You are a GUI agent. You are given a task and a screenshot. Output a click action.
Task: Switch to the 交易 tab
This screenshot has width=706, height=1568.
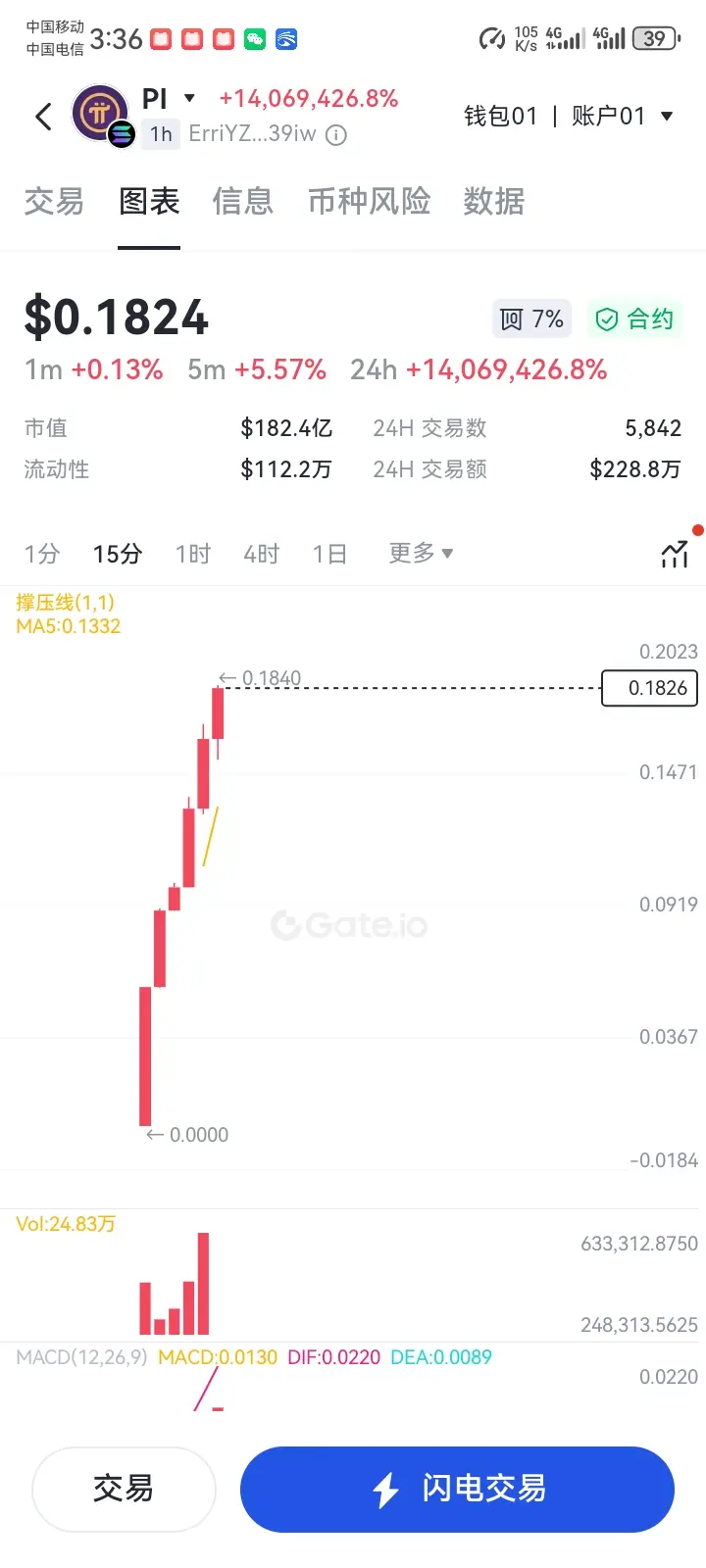pos(54,202)
